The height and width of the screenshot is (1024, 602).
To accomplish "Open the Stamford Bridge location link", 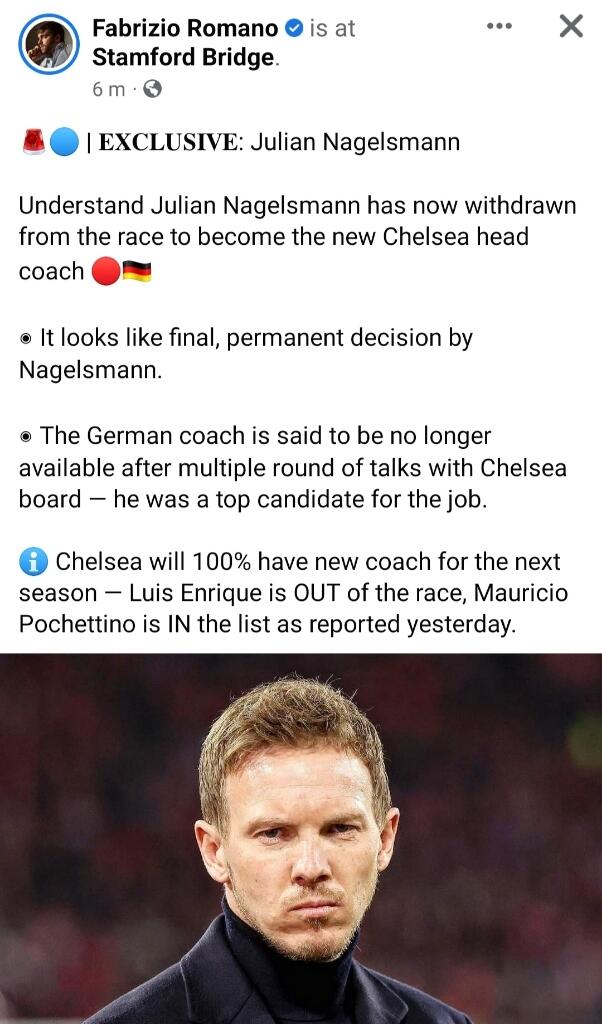I will pyautogui.click(x=182, y=58).
